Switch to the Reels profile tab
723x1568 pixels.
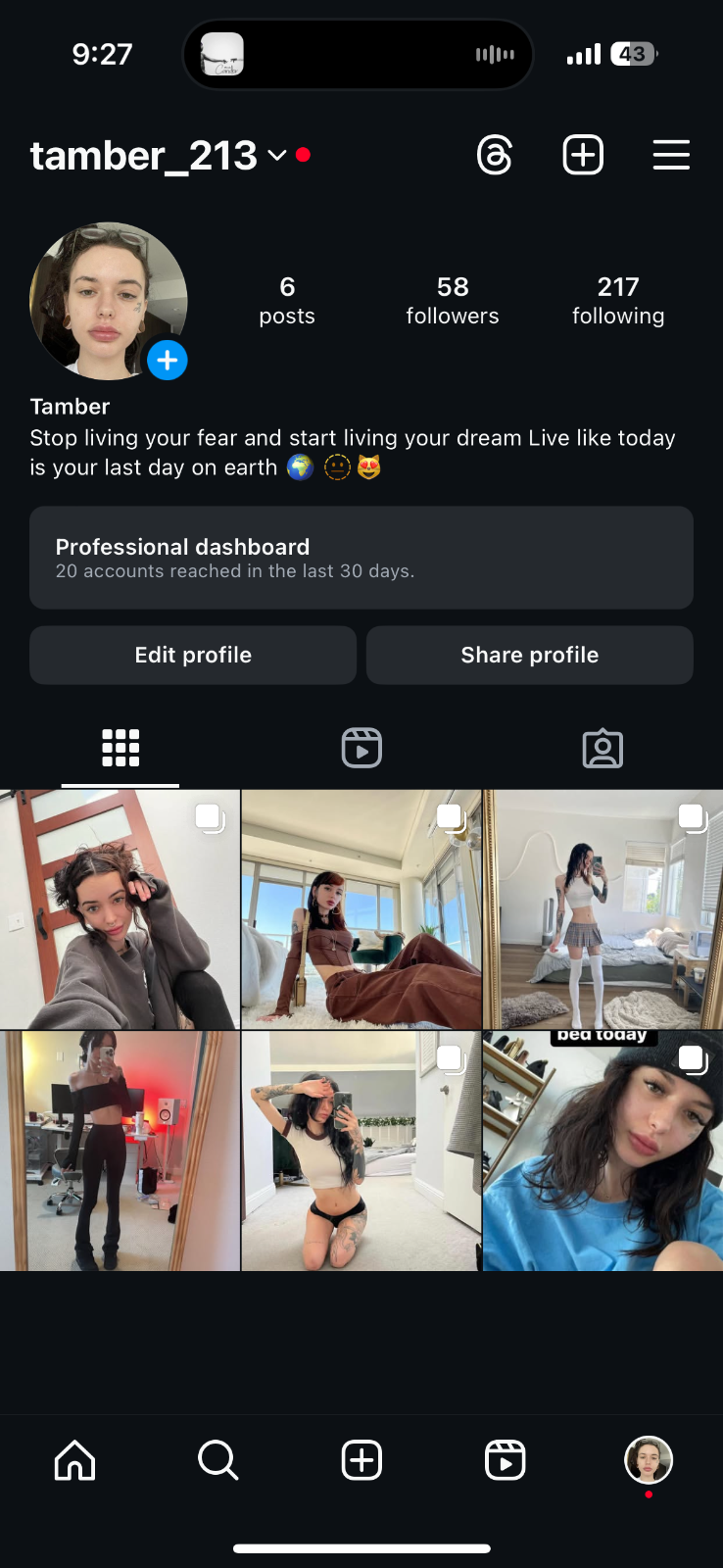pos(361,748)
